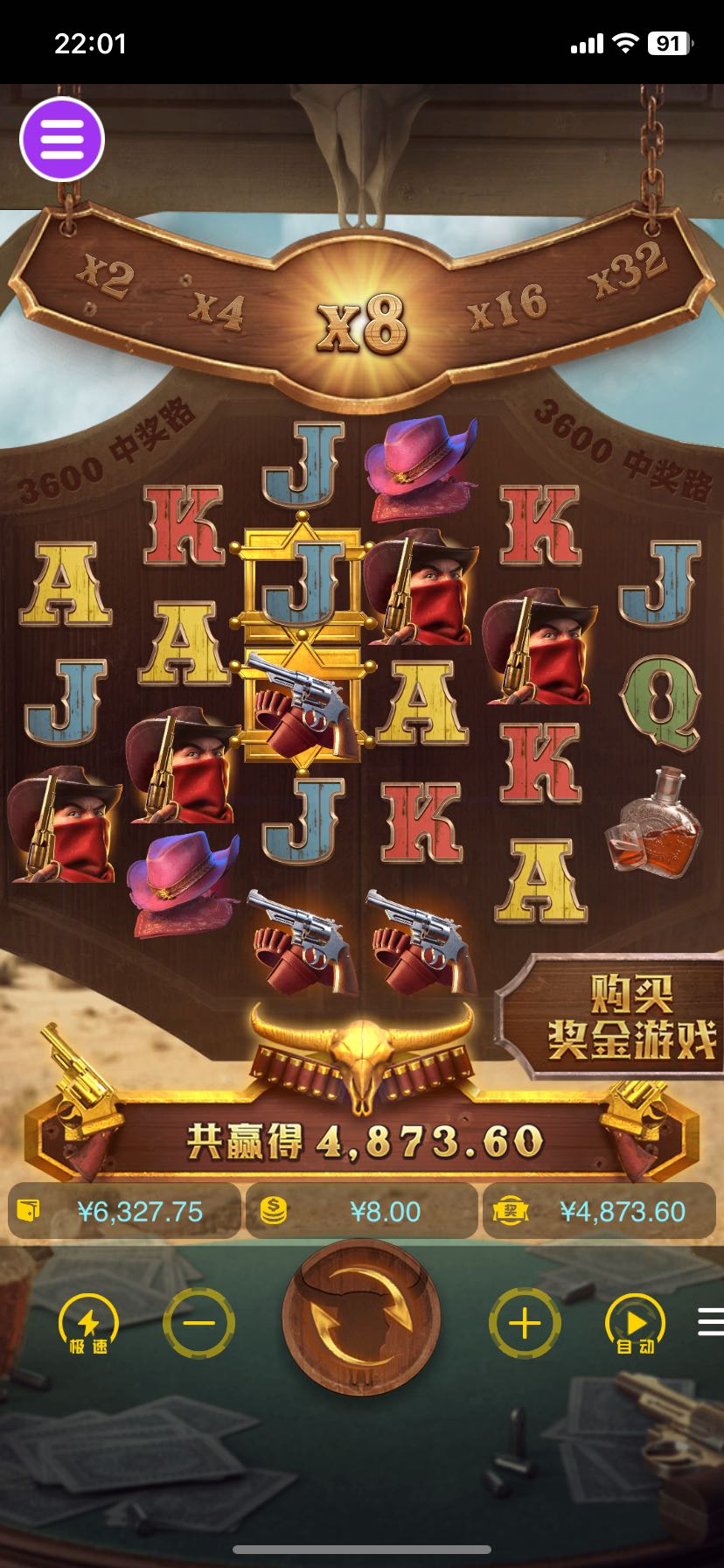Open the purple hamburger menu
The height and width of the screenshot is (1568, 724).
coord(62,140)
